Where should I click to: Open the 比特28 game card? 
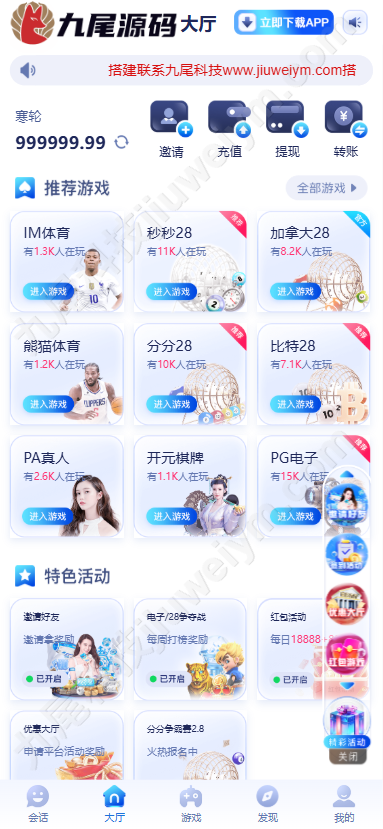[x=314, y=374]
